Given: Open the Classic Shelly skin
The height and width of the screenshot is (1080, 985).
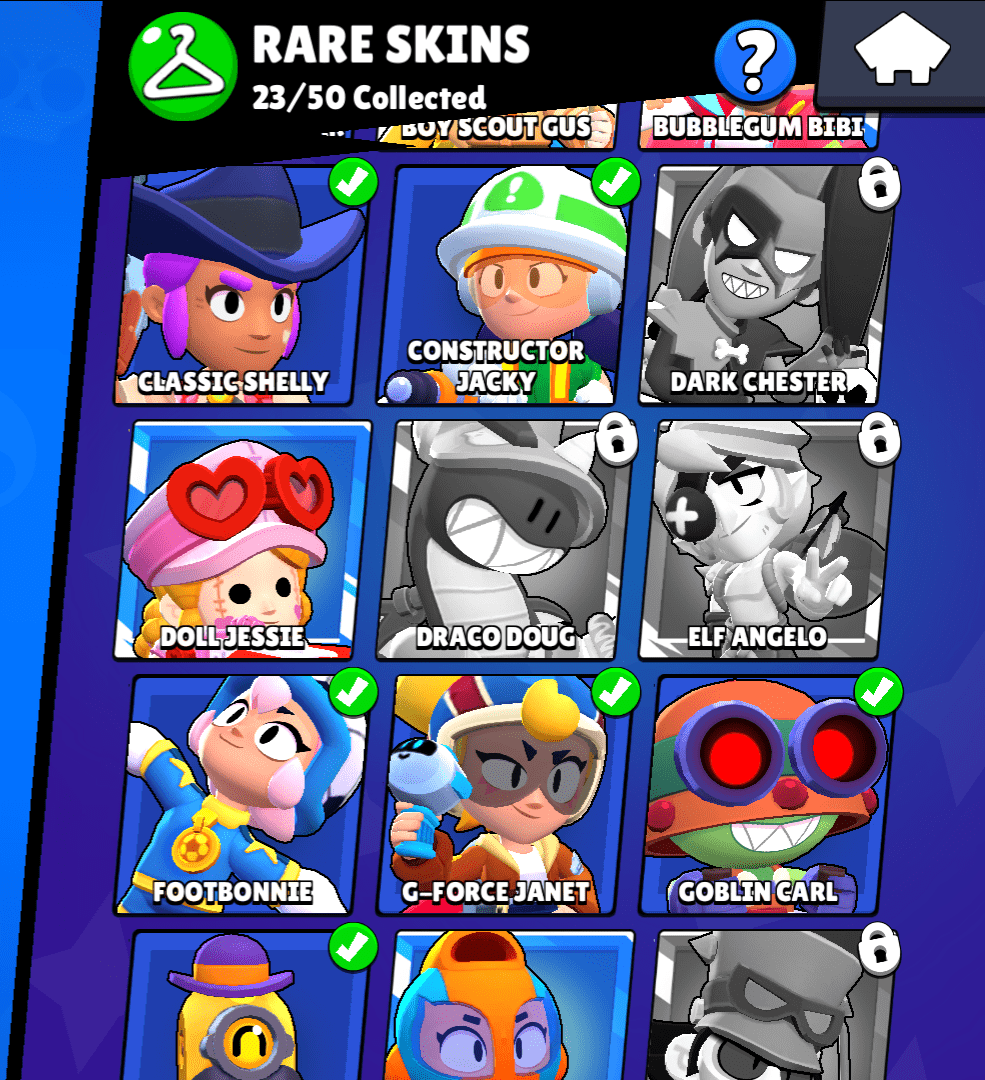Looking at the screenshot, I should [x=238, y=285].
